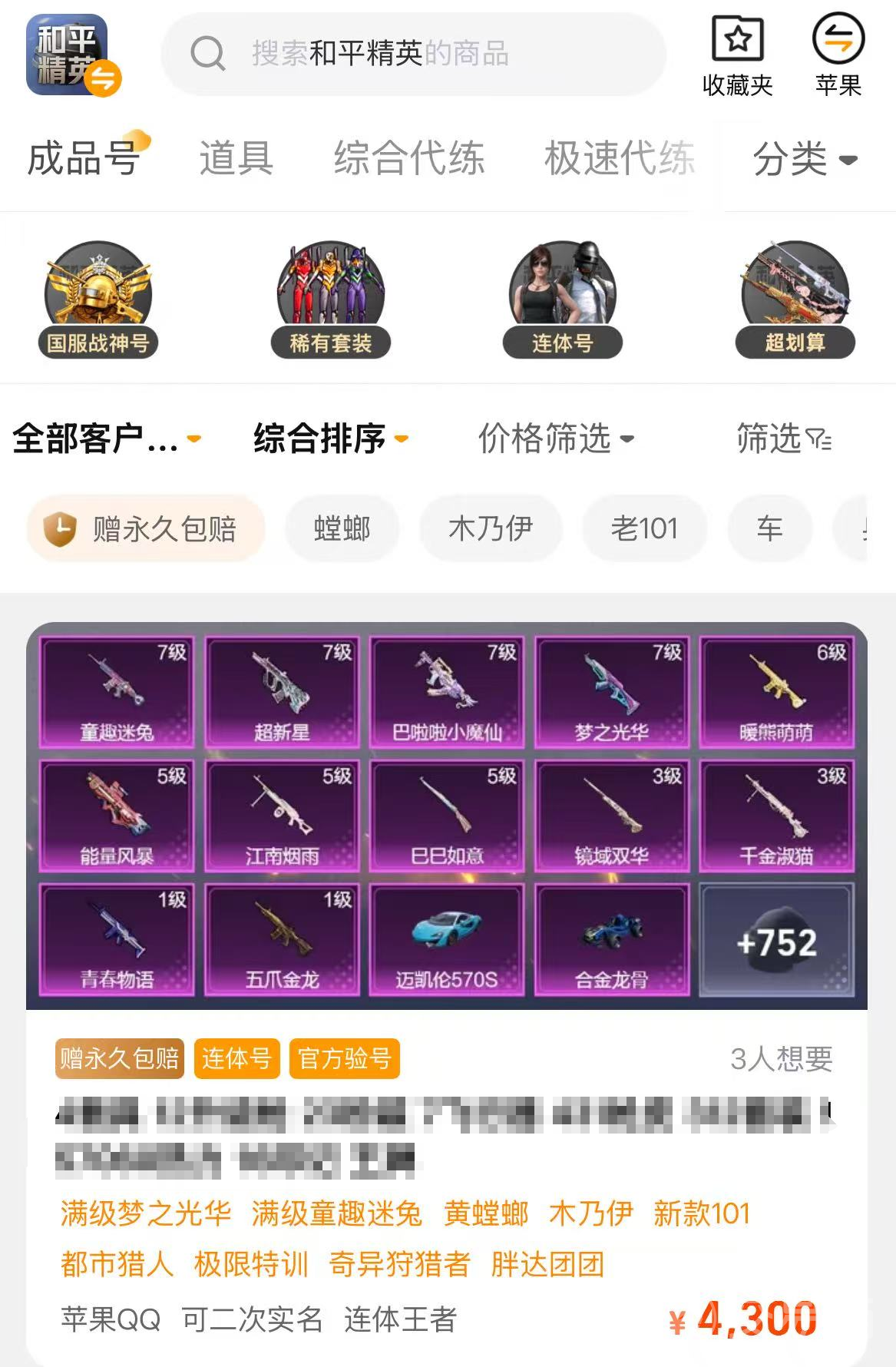Viewport: 896px width, 1367px height.
Task: Select the 赠永久包赔 chip
Action: (146, 529)
